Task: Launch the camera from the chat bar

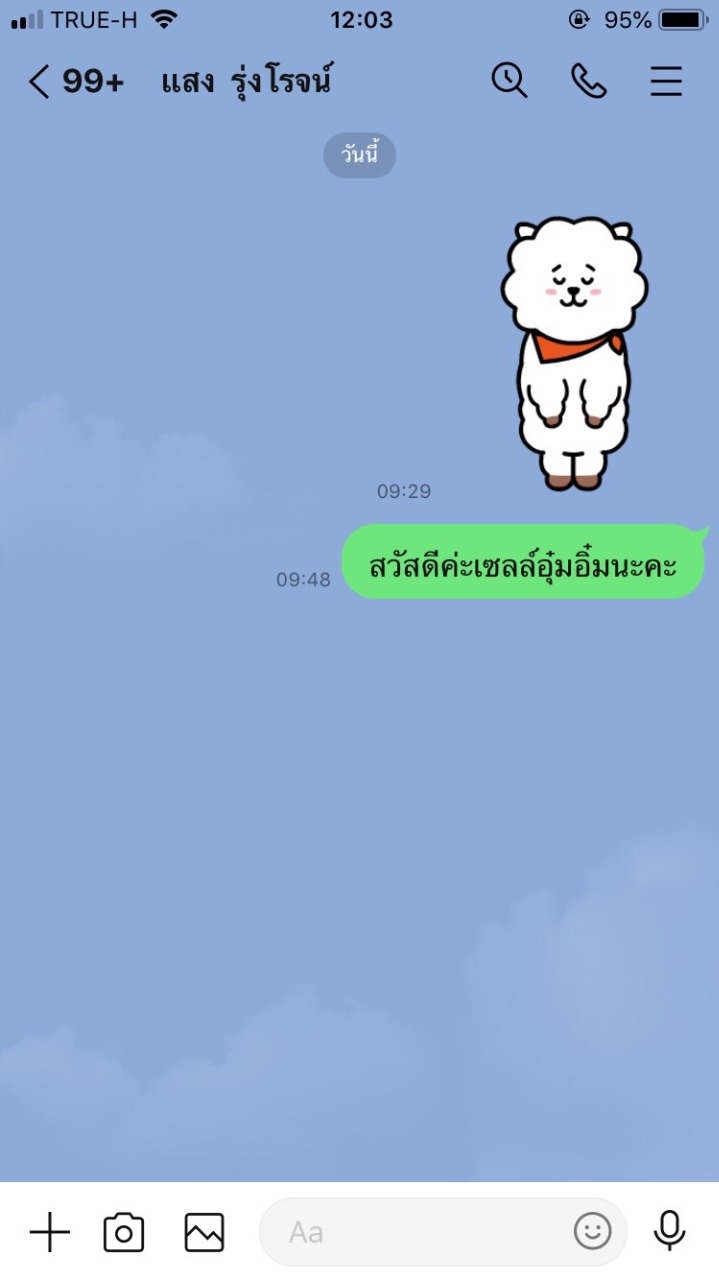Action: tap(124, 1232)
